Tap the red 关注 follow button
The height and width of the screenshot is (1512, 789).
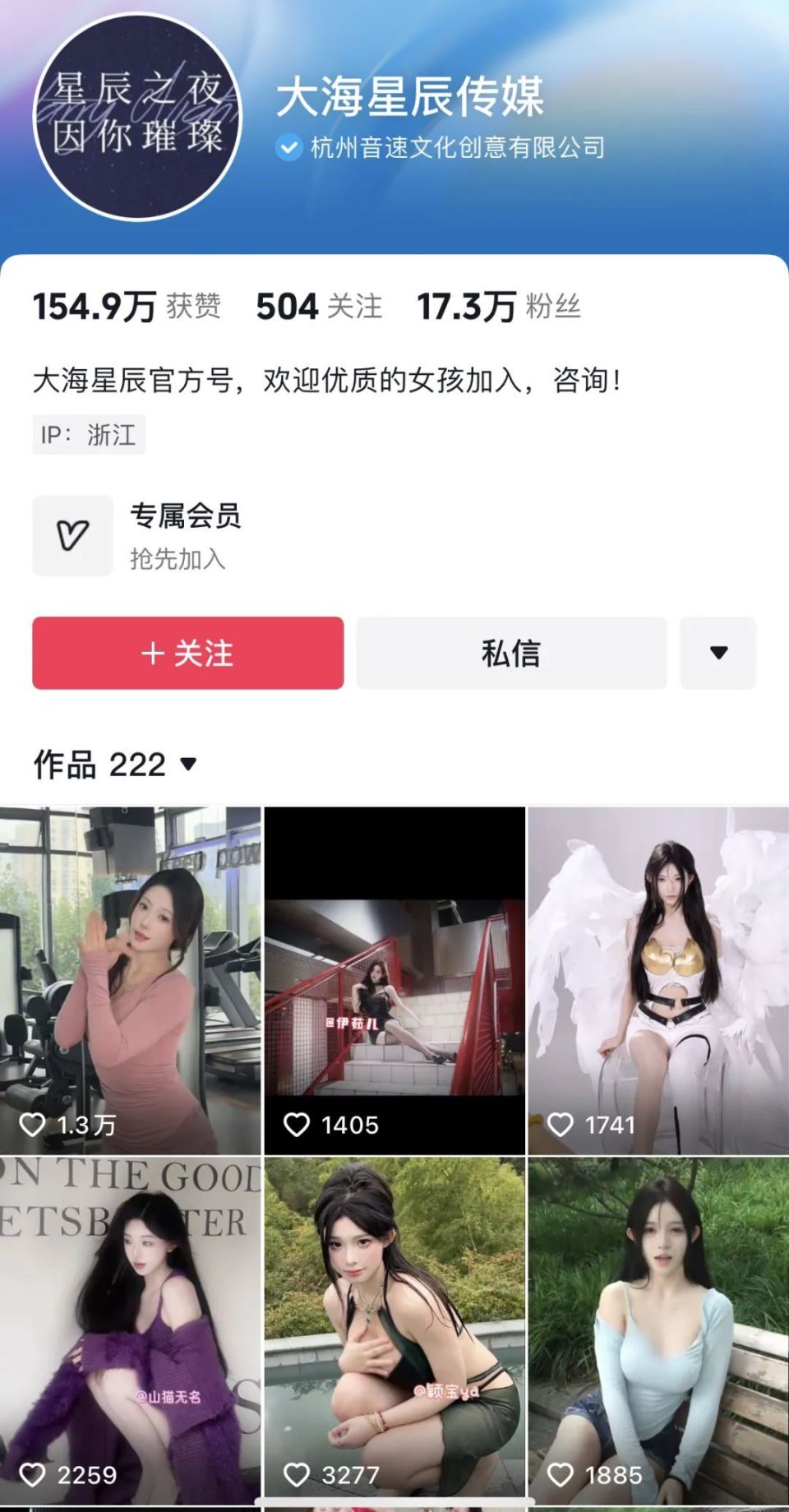[x=187, y=653]
